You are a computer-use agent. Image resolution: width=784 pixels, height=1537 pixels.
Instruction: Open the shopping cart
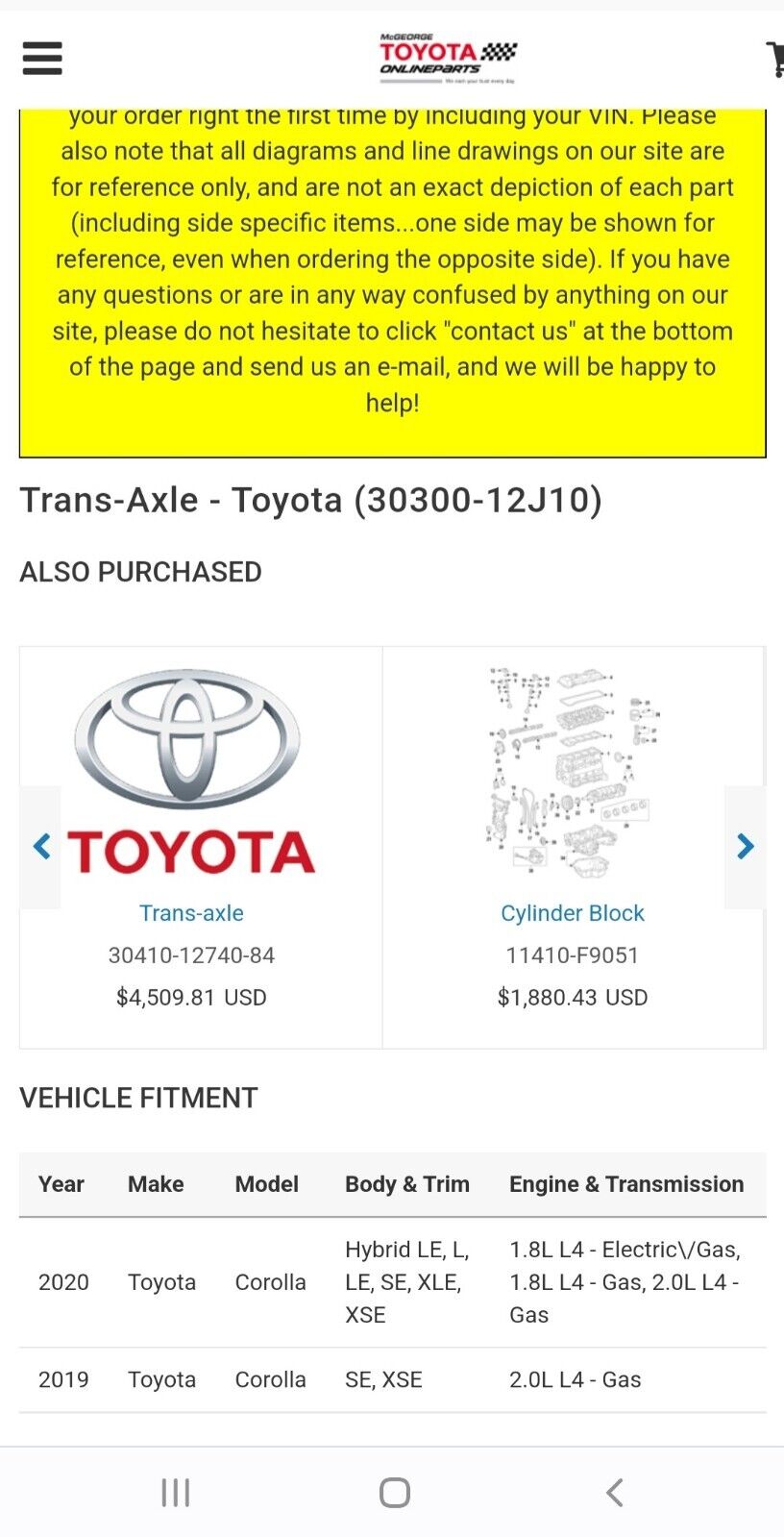coord(774,58)
